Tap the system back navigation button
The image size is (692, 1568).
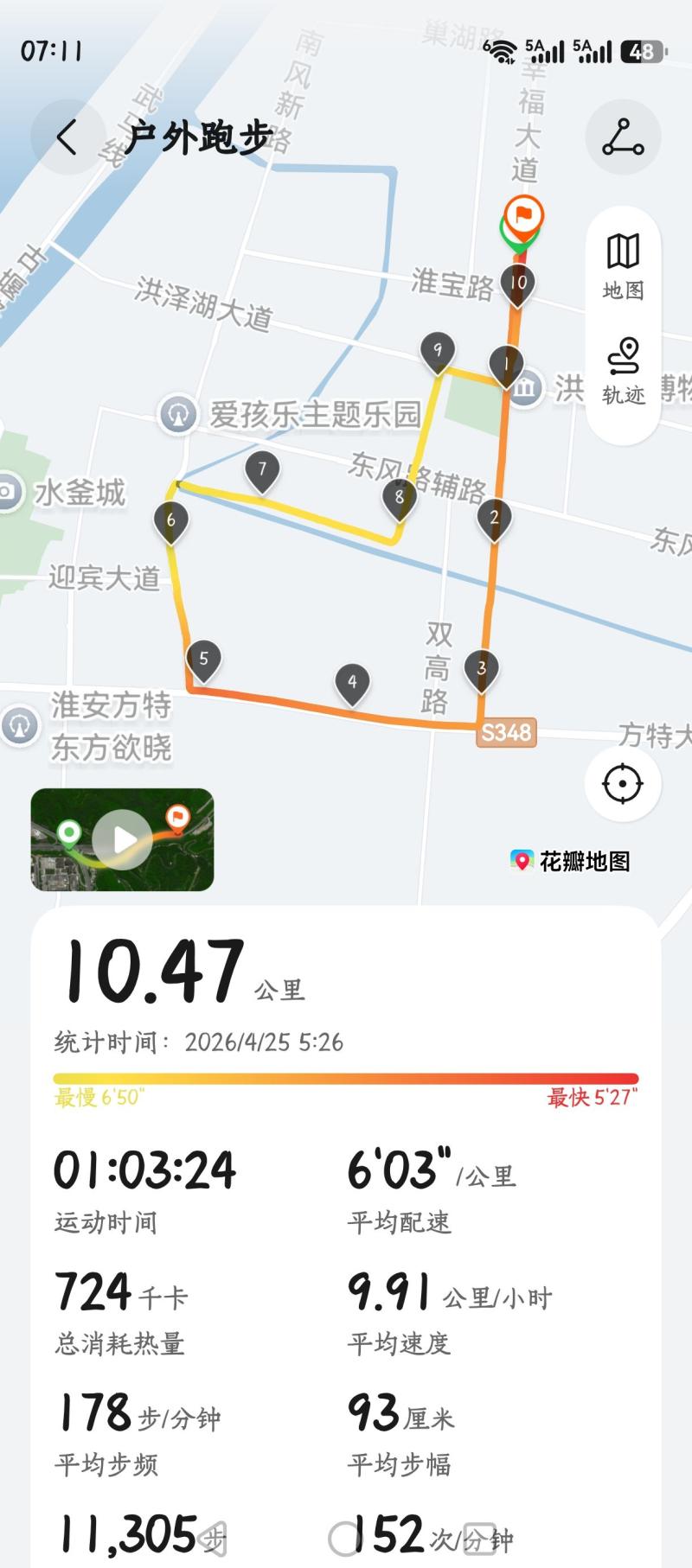coord(215,1539)
